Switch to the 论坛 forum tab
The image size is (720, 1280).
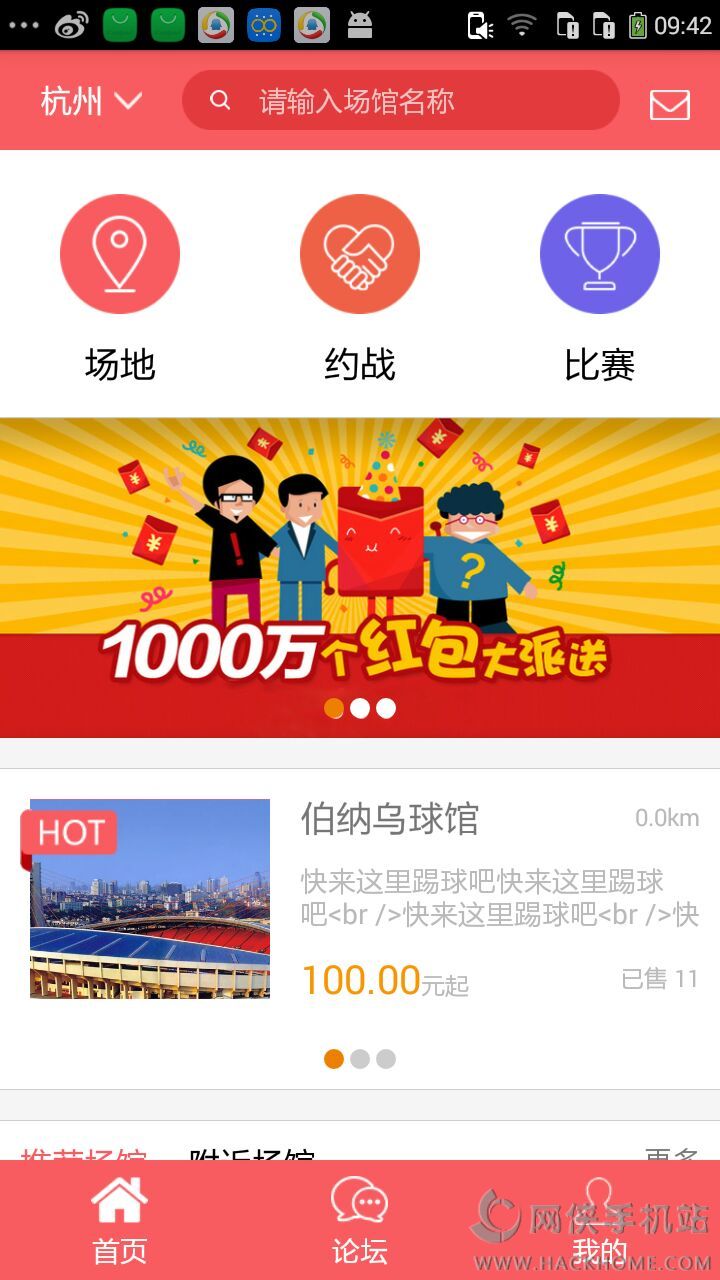tap(360, 1220)
